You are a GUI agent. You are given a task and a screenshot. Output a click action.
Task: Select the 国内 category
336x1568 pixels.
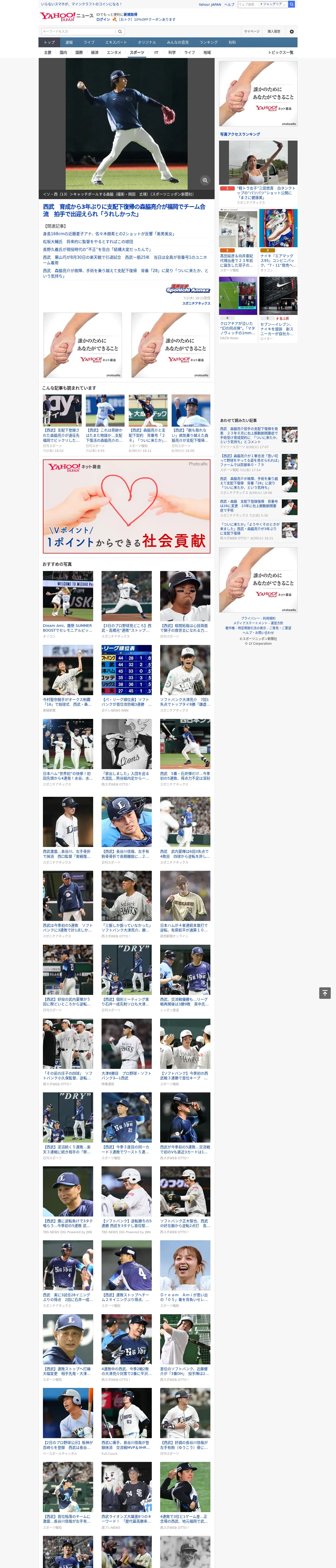coord(63,52)
